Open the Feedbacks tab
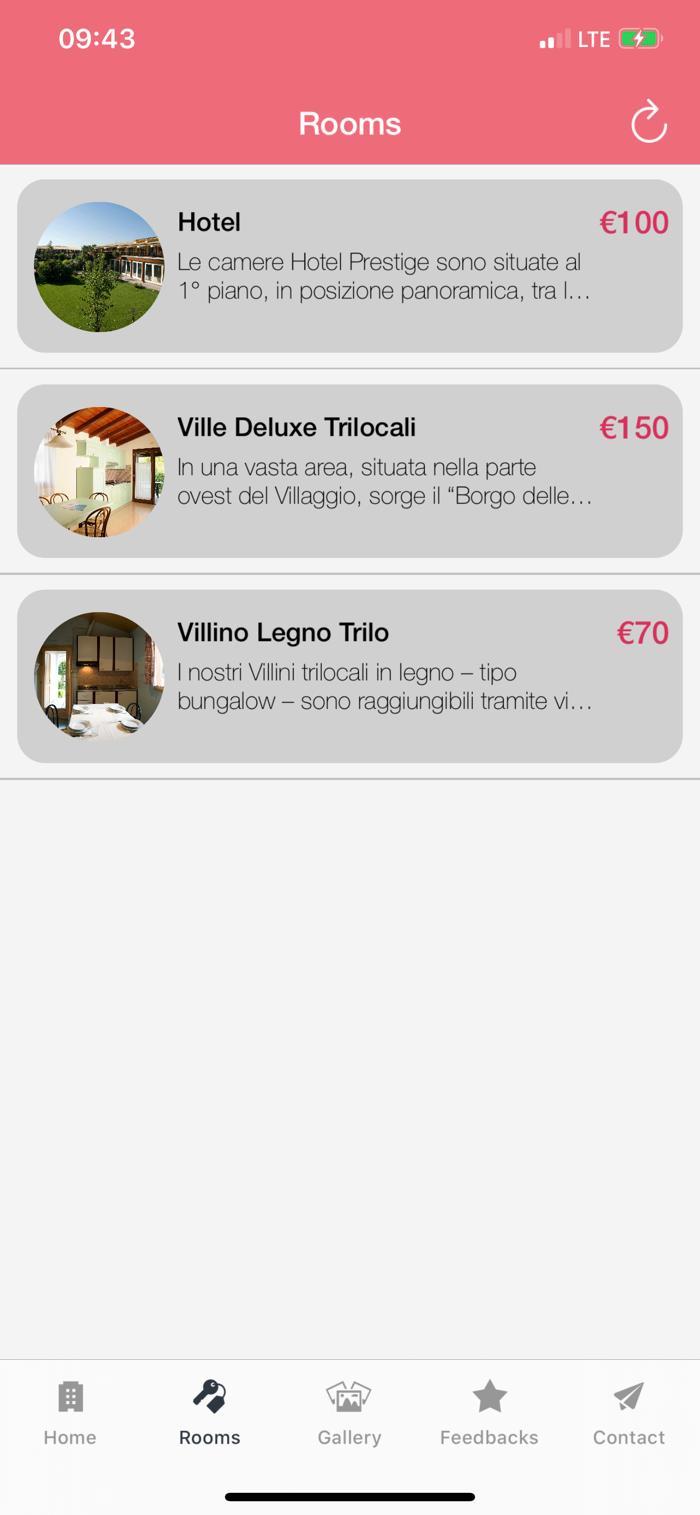Screen dimensions: 700x1515 (489, 1413)
